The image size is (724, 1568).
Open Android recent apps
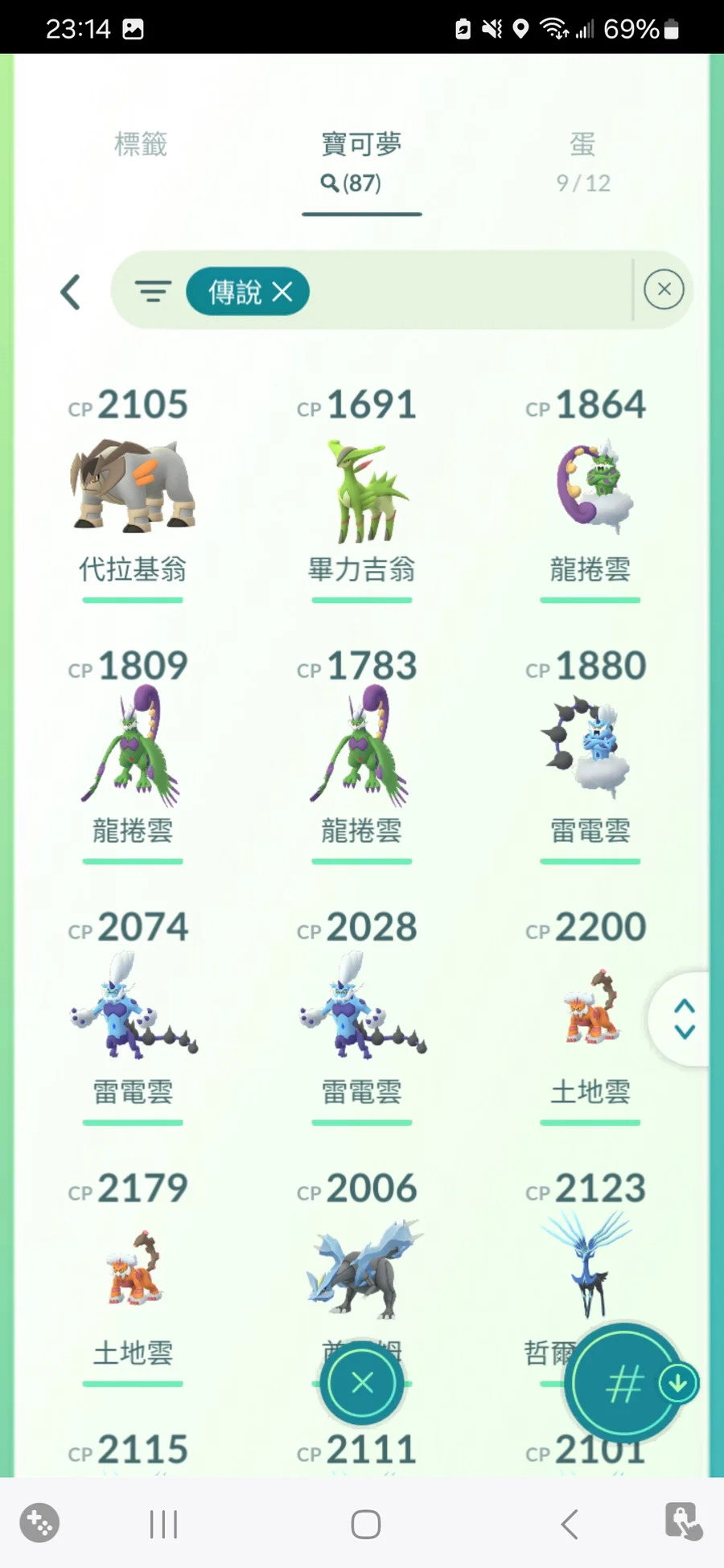coord(164,1524)
